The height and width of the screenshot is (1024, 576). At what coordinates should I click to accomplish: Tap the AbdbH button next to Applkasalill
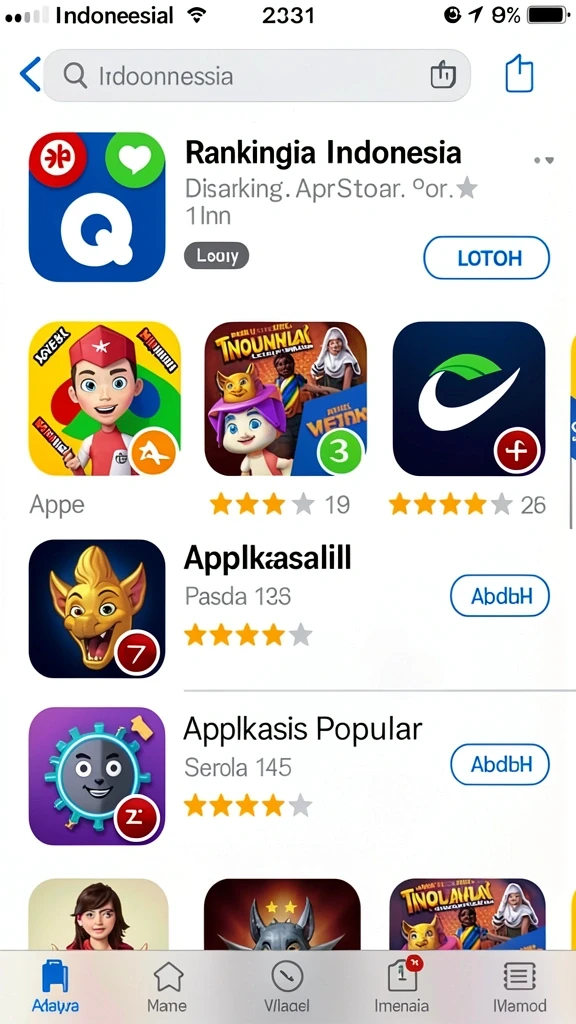[500, 596]
